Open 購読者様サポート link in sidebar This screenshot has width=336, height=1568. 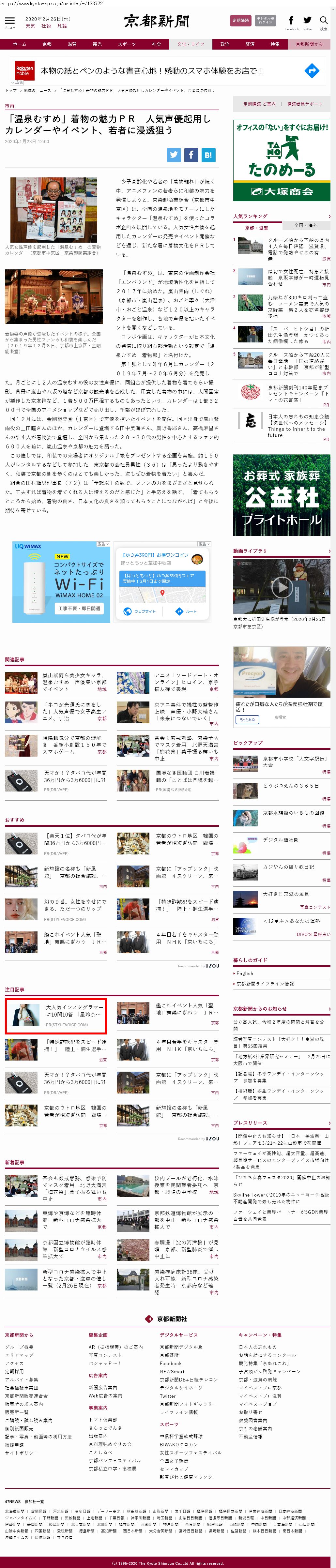[x=304, y=103]
